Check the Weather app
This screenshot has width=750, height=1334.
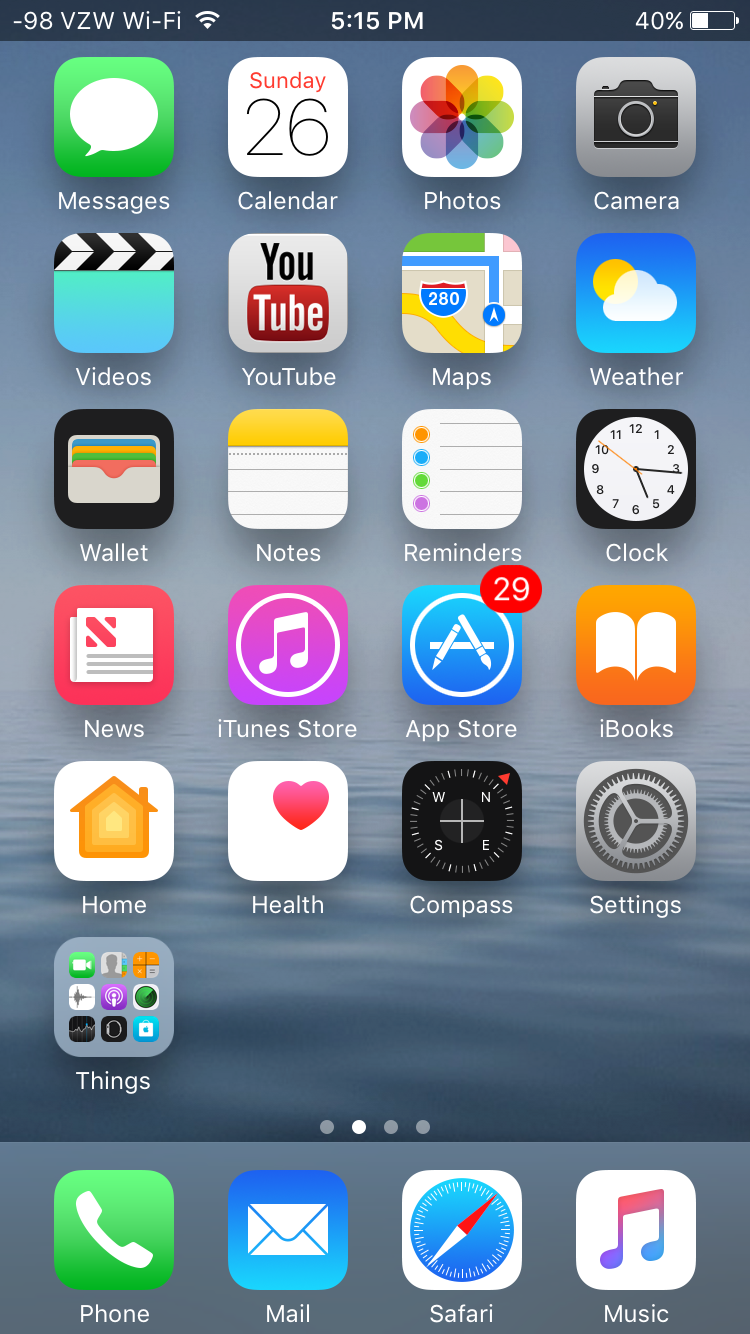tap(636, 293)
